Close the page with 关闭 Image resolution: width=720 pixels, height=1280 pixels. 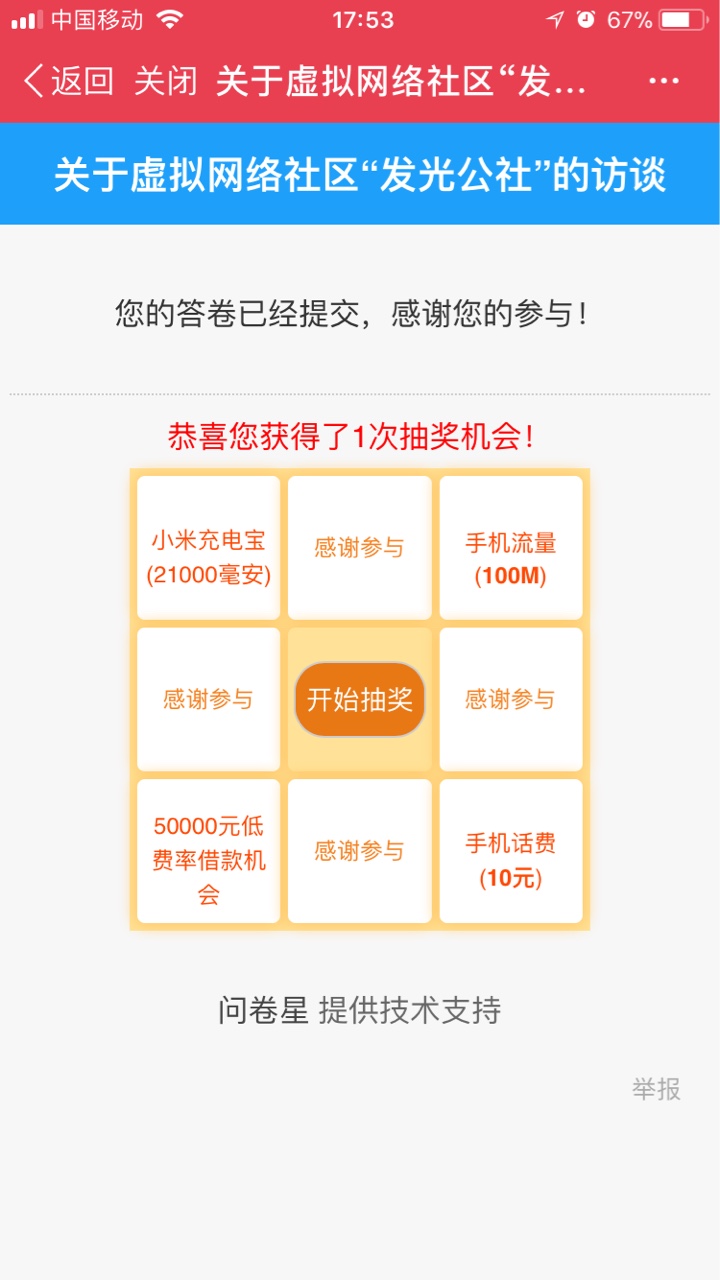tap(166, 81)
